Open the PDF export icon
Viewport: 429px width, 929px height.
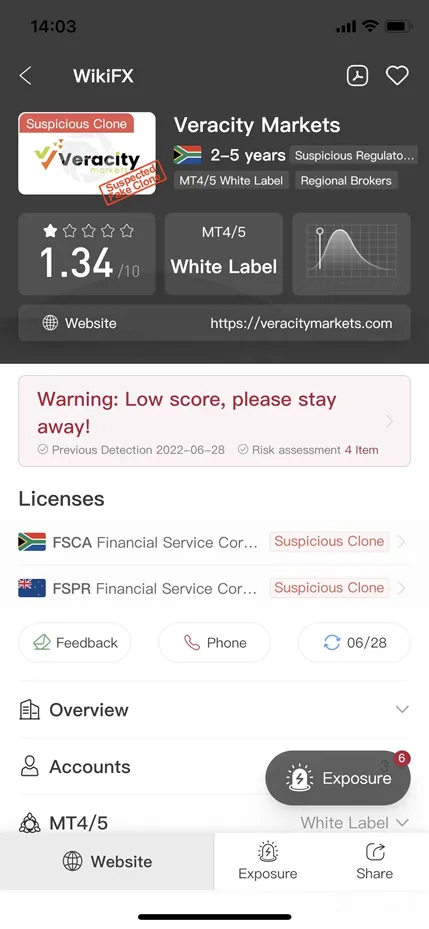click(357, 75)
